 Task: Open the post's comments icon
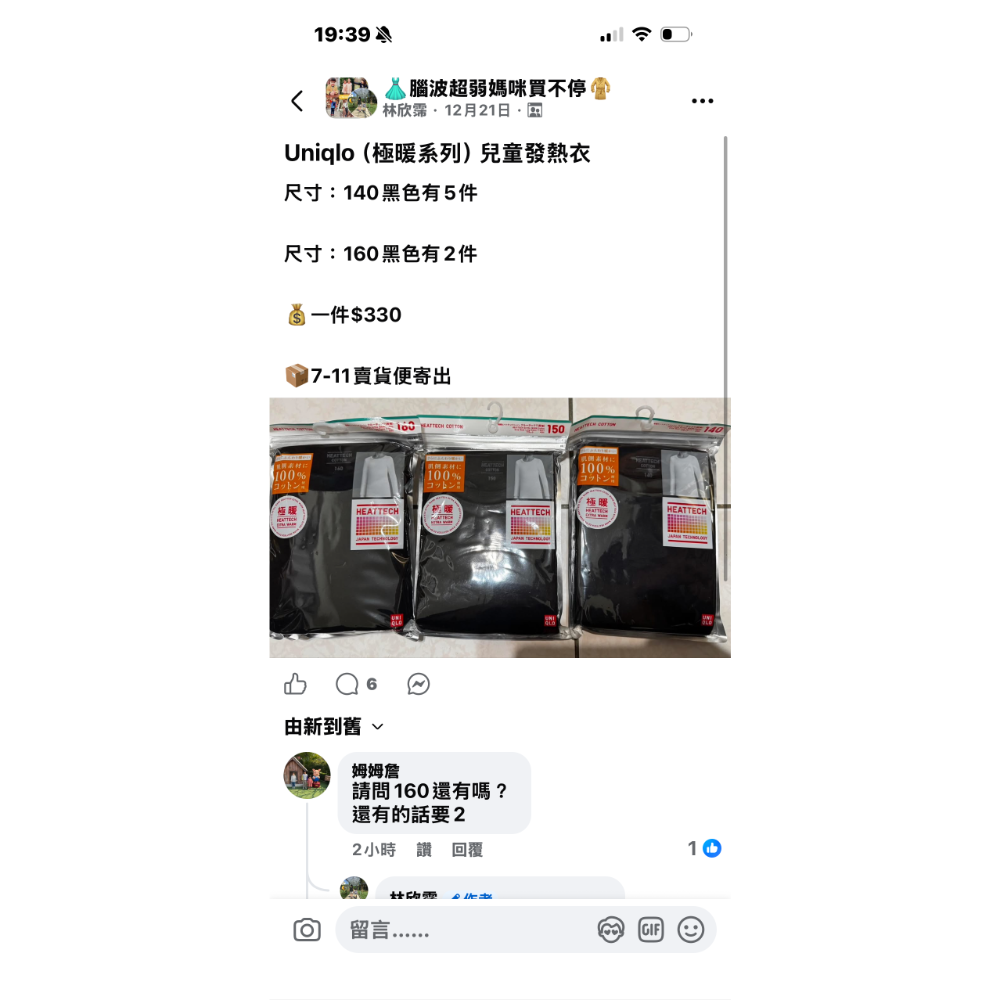pyautogui.click(x=348, y=684)
